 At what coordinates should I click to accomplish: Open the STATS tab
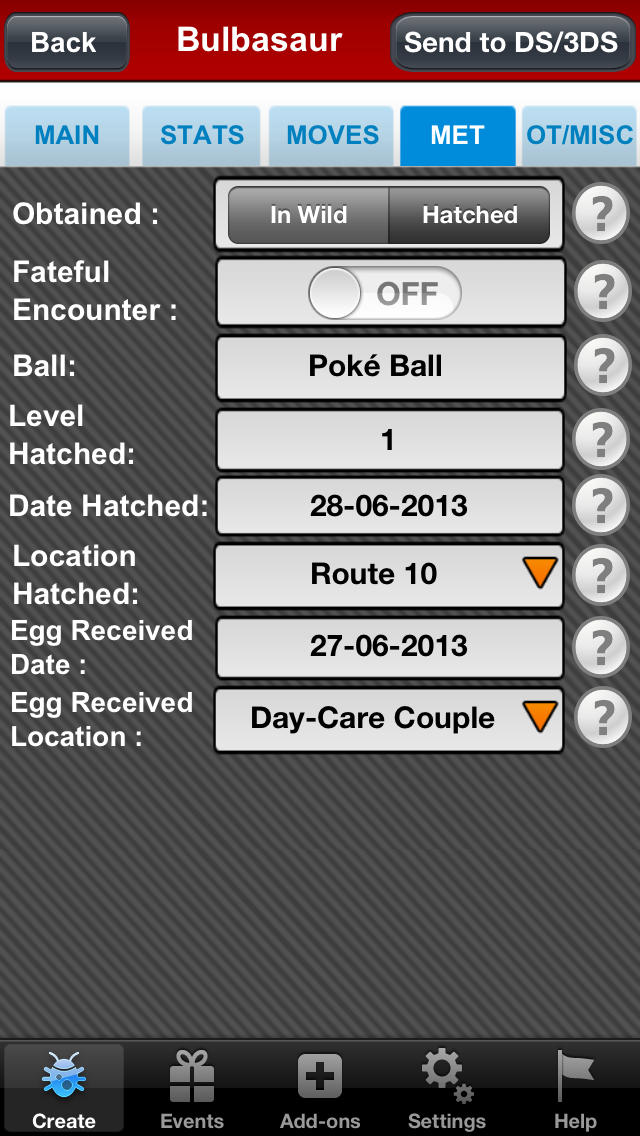pyautogui.click(x=201, y=136)
